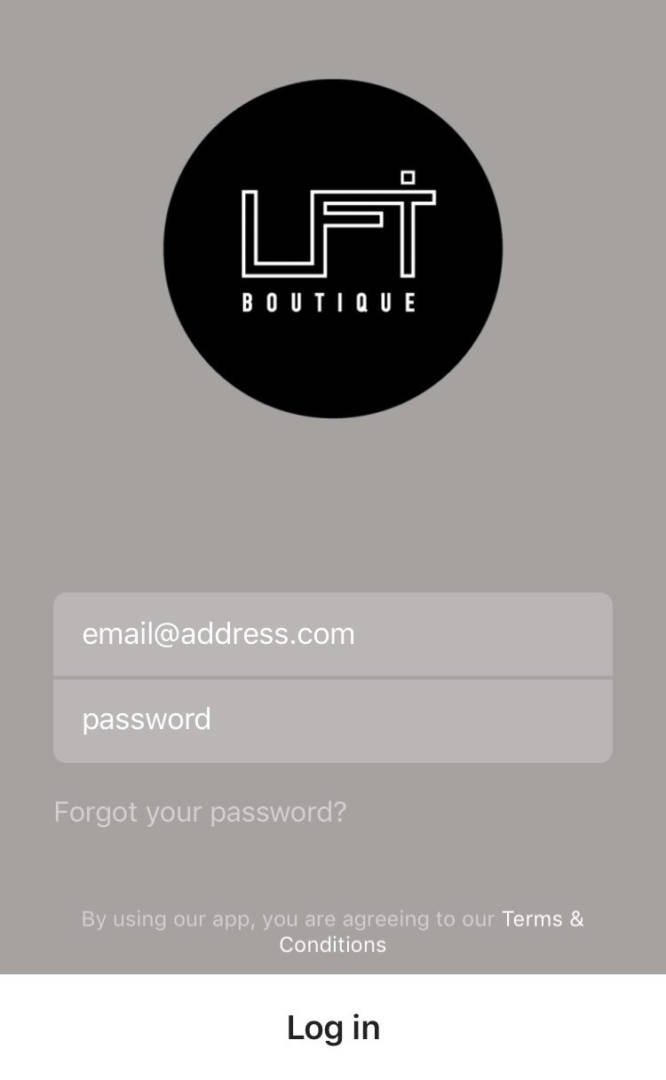This screenshot has height=1080, width=666.
Task: Select the password field
Action: coord(333,720)
